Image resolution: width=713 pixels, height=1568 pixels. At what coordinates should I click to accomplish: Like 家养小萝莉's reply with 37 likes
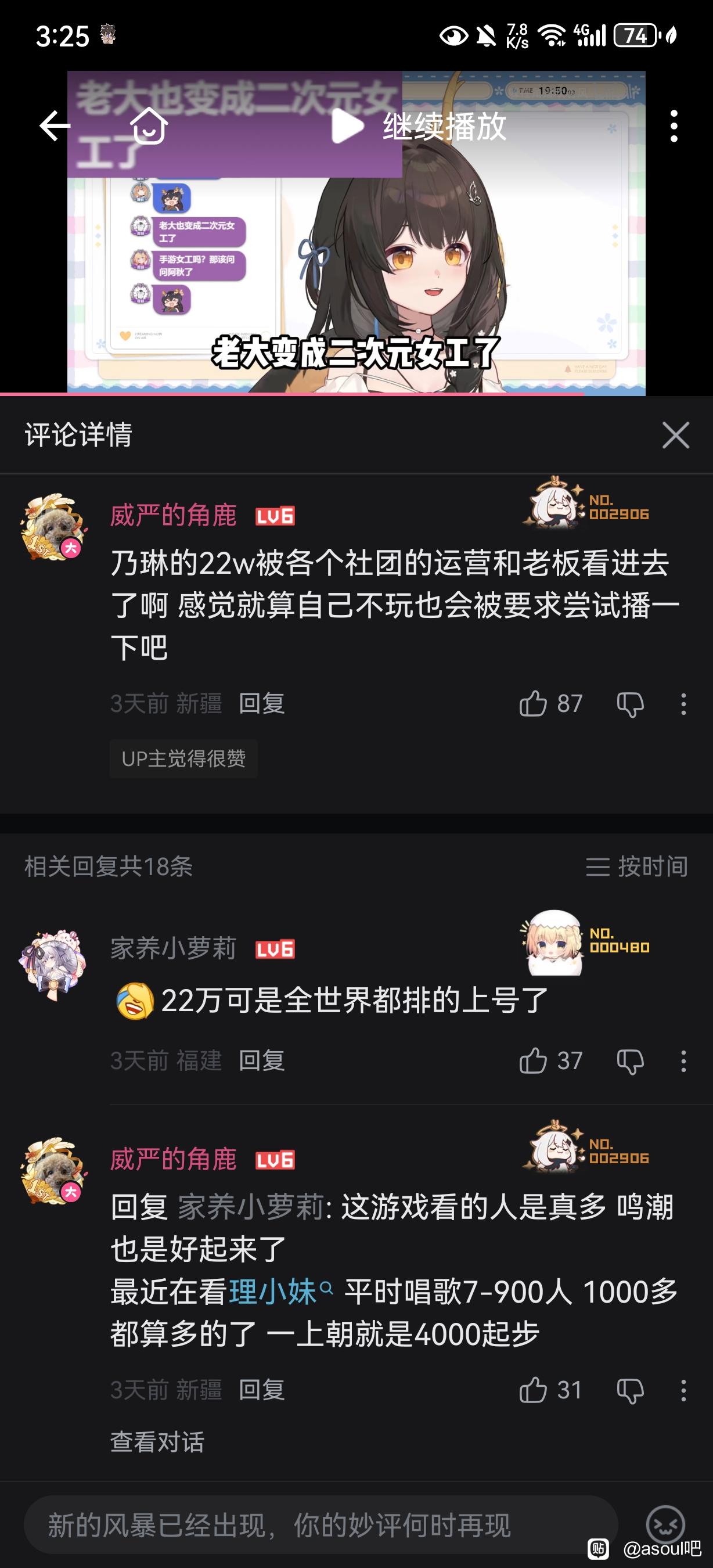point(550,1061)
